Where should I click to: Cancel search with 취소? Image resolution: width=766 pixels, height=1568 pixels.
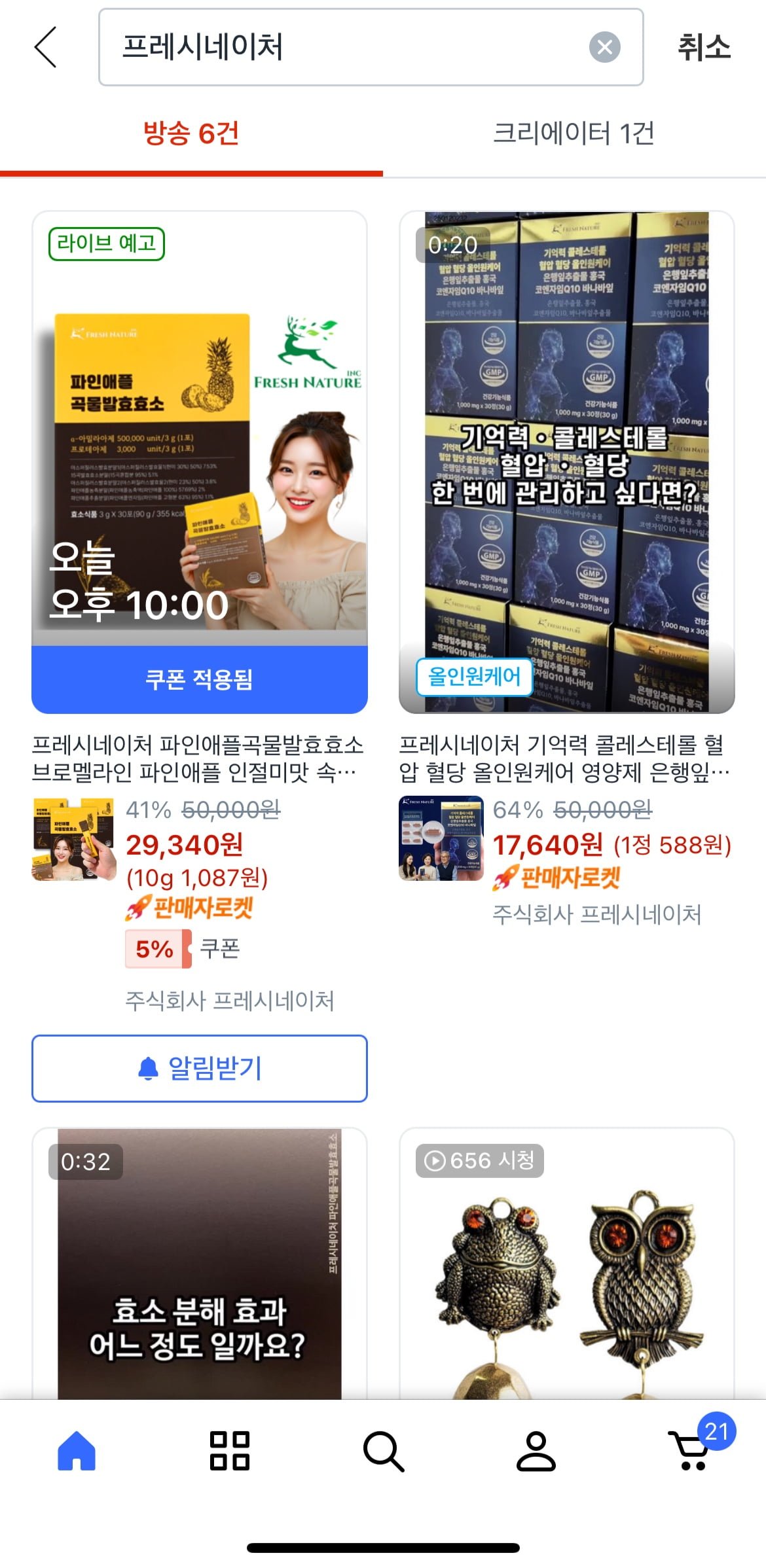click(704, 47)
